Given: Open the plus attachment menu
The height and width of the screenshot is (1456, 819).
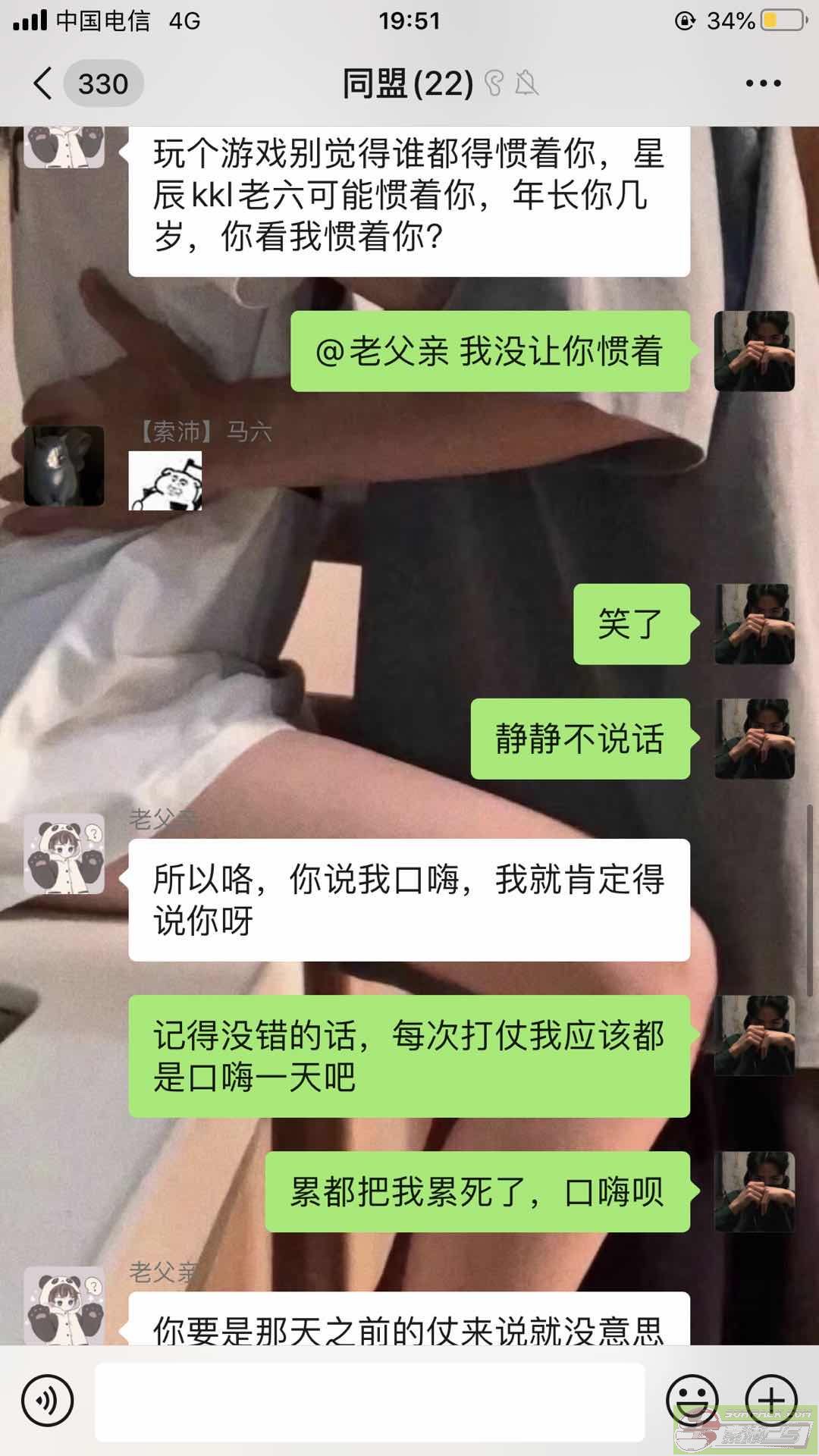Looking at the screenshot, I should (x=771, y=1401).
